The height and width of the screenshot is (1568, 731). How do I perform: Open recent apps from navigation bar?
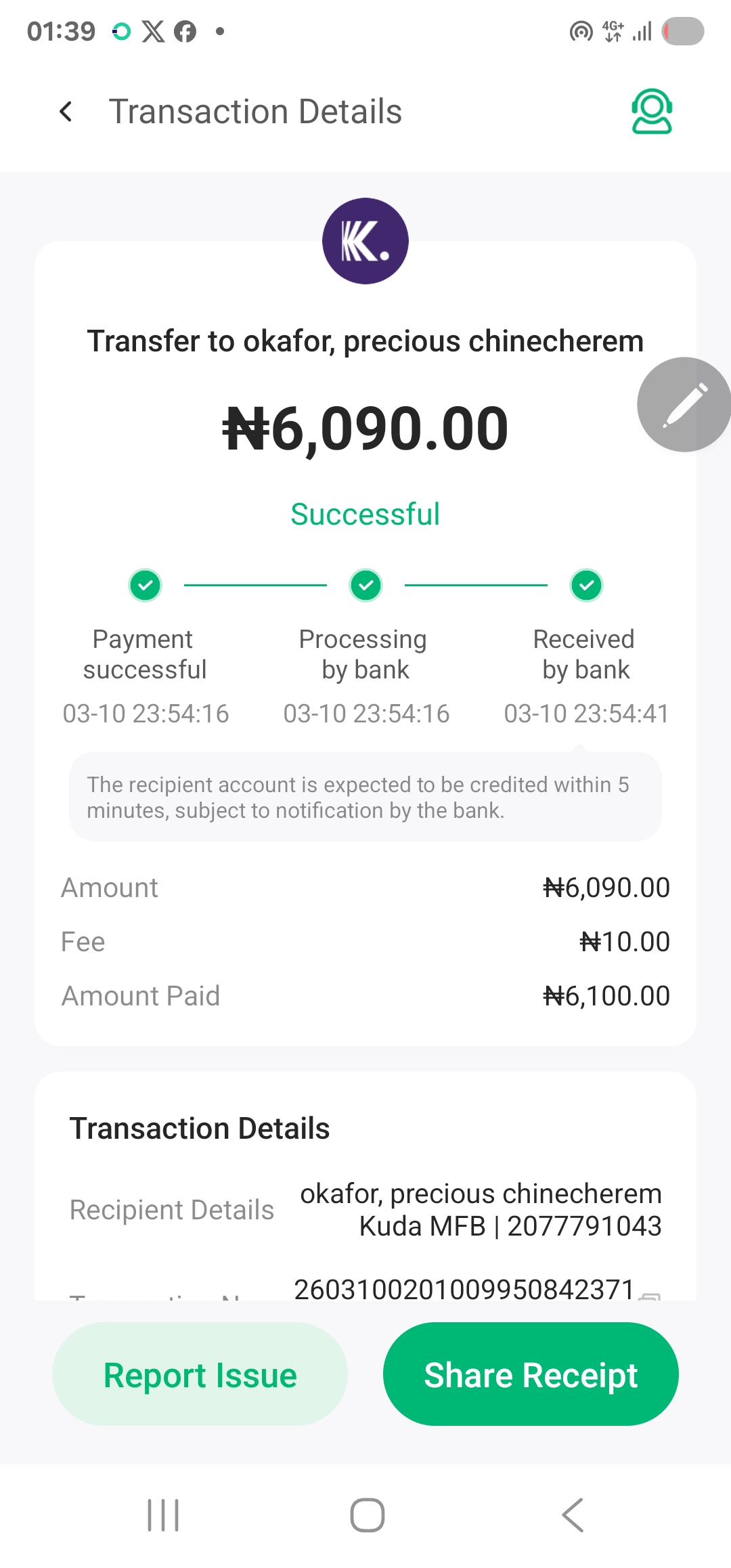[x=163, y=1515]
